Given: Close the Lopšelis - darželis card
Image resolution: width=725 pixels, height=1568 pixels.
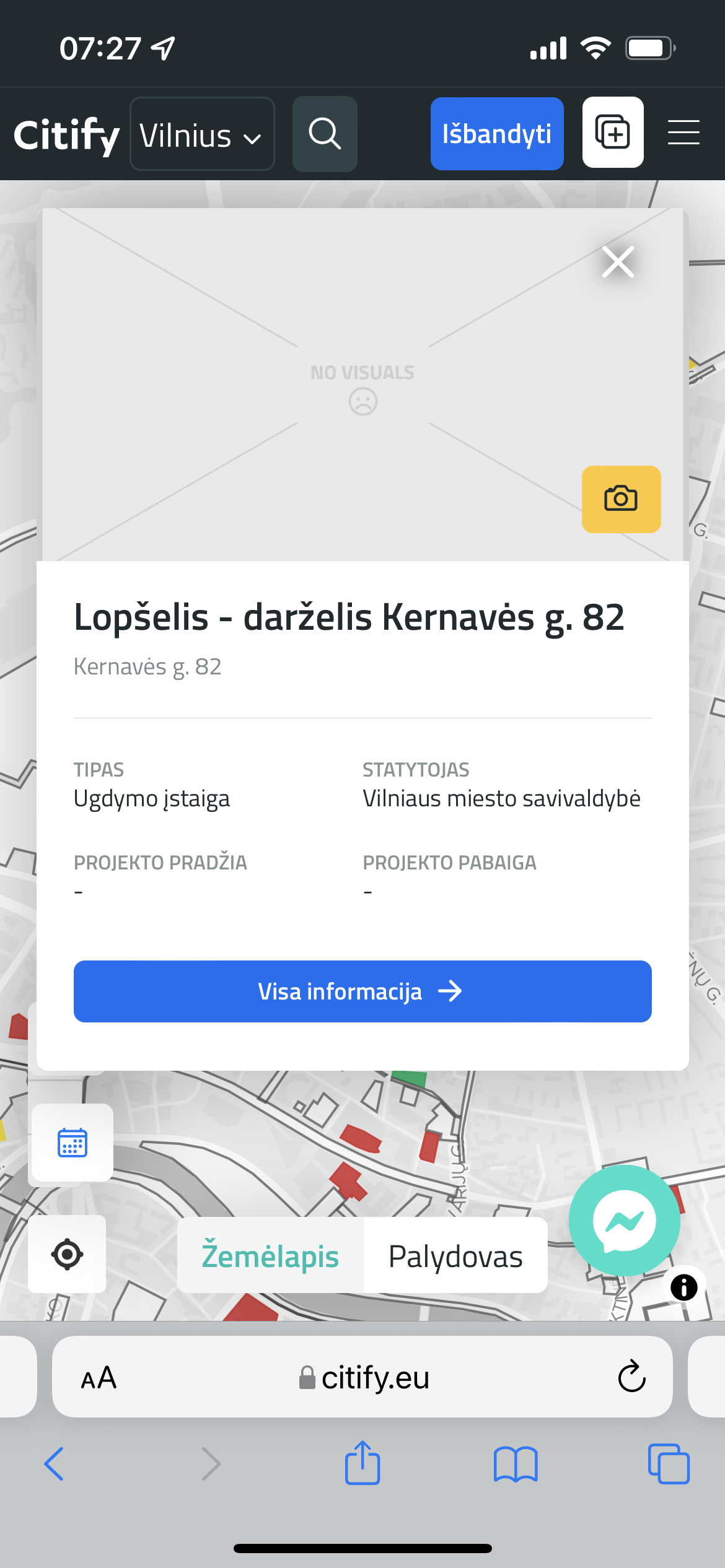Looking at the screenshot, I should tap(618, 262).
